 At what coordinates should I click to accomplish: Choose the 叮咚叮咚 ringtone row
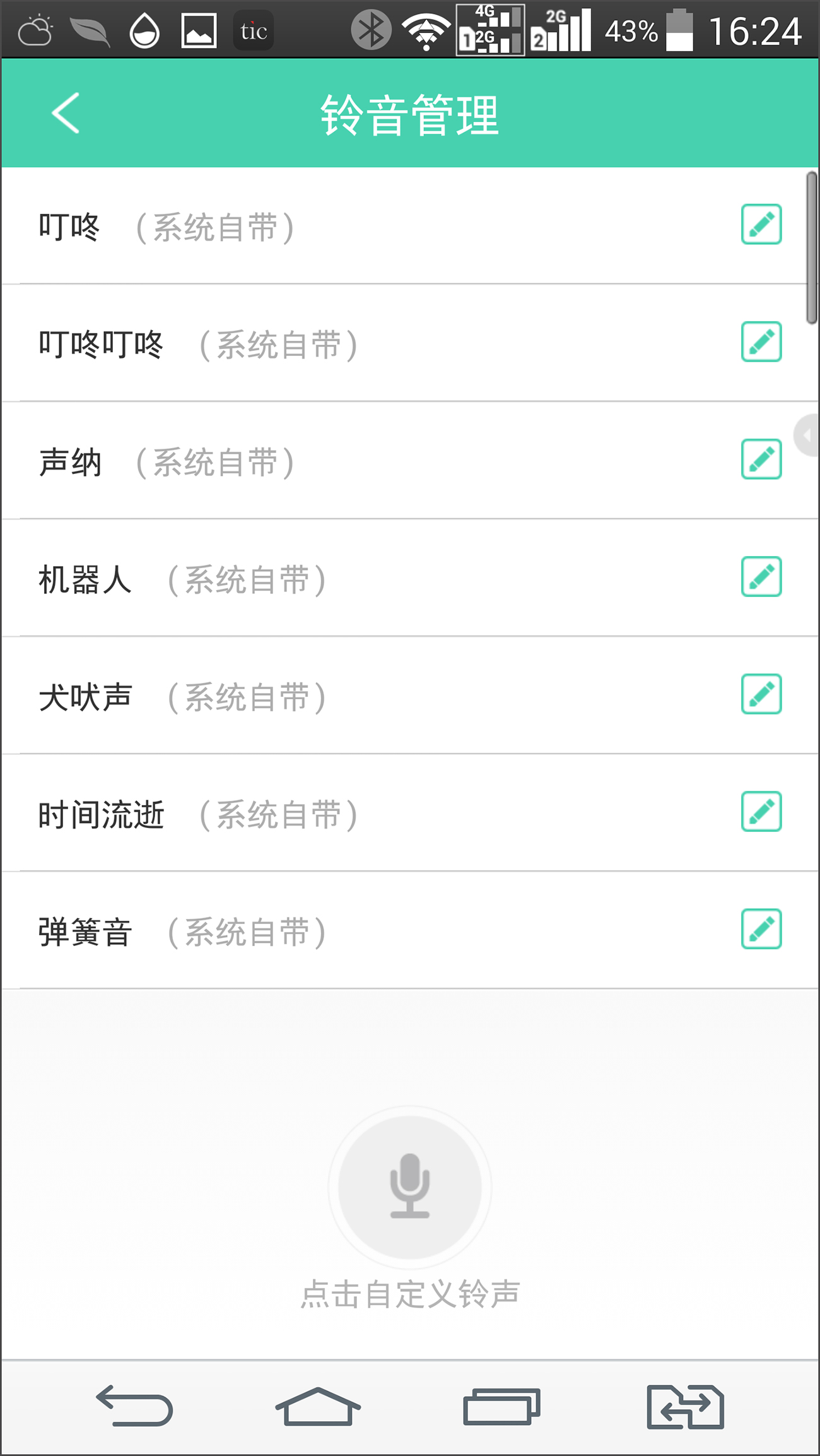[315, 344]
